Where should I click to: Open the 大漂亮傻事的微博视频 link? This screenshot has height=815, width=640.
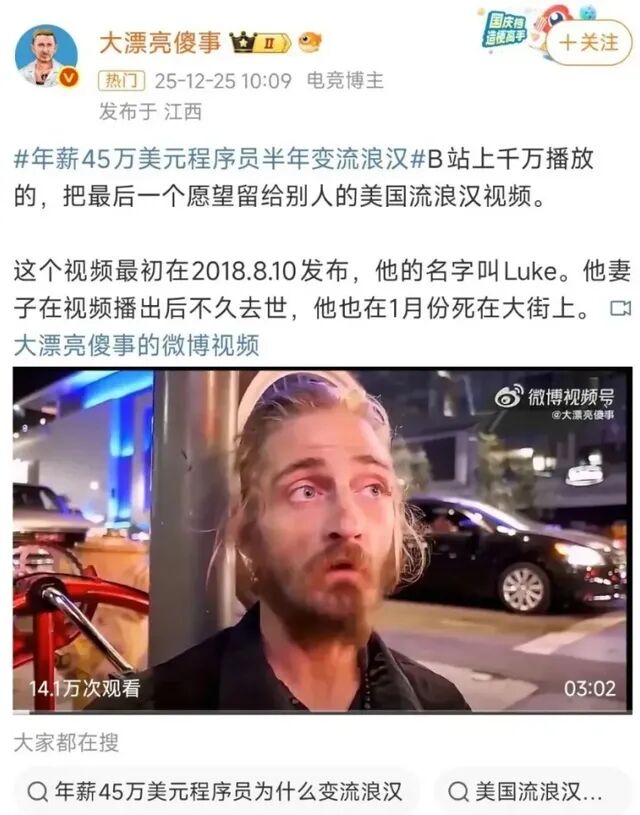tap(137, 345)
